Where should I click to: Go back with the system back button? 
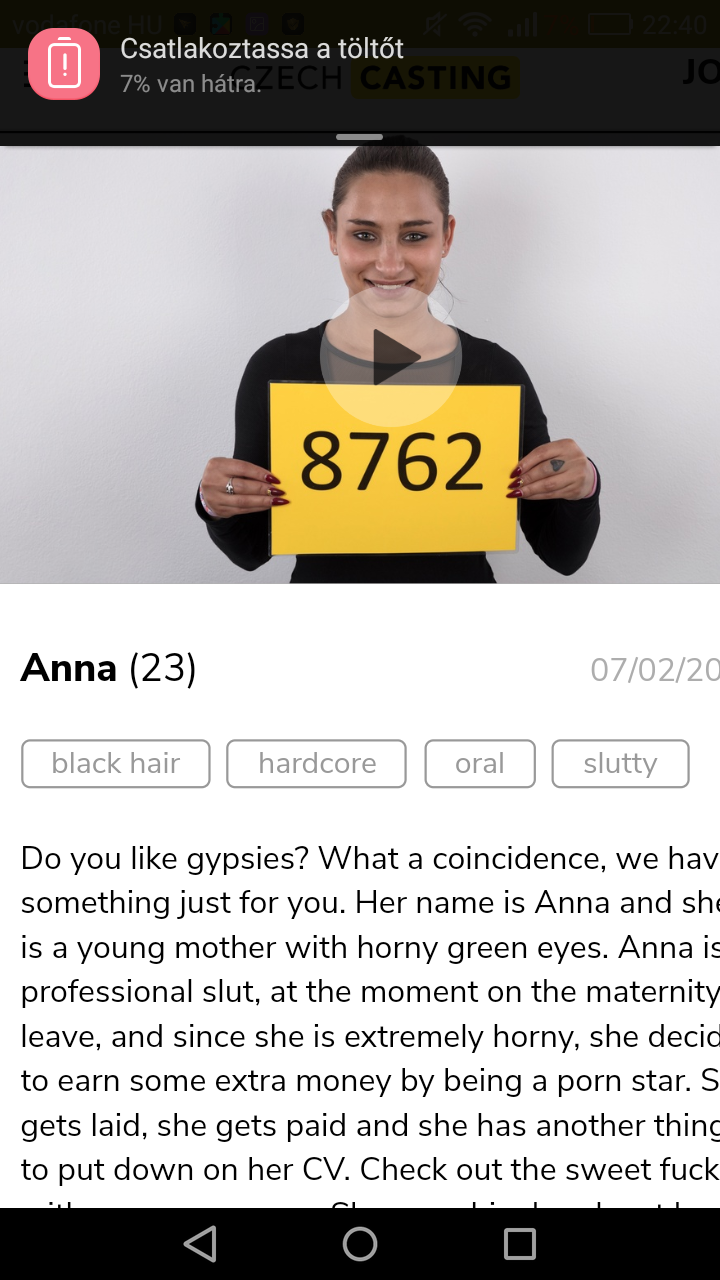tap(200, 1244)
